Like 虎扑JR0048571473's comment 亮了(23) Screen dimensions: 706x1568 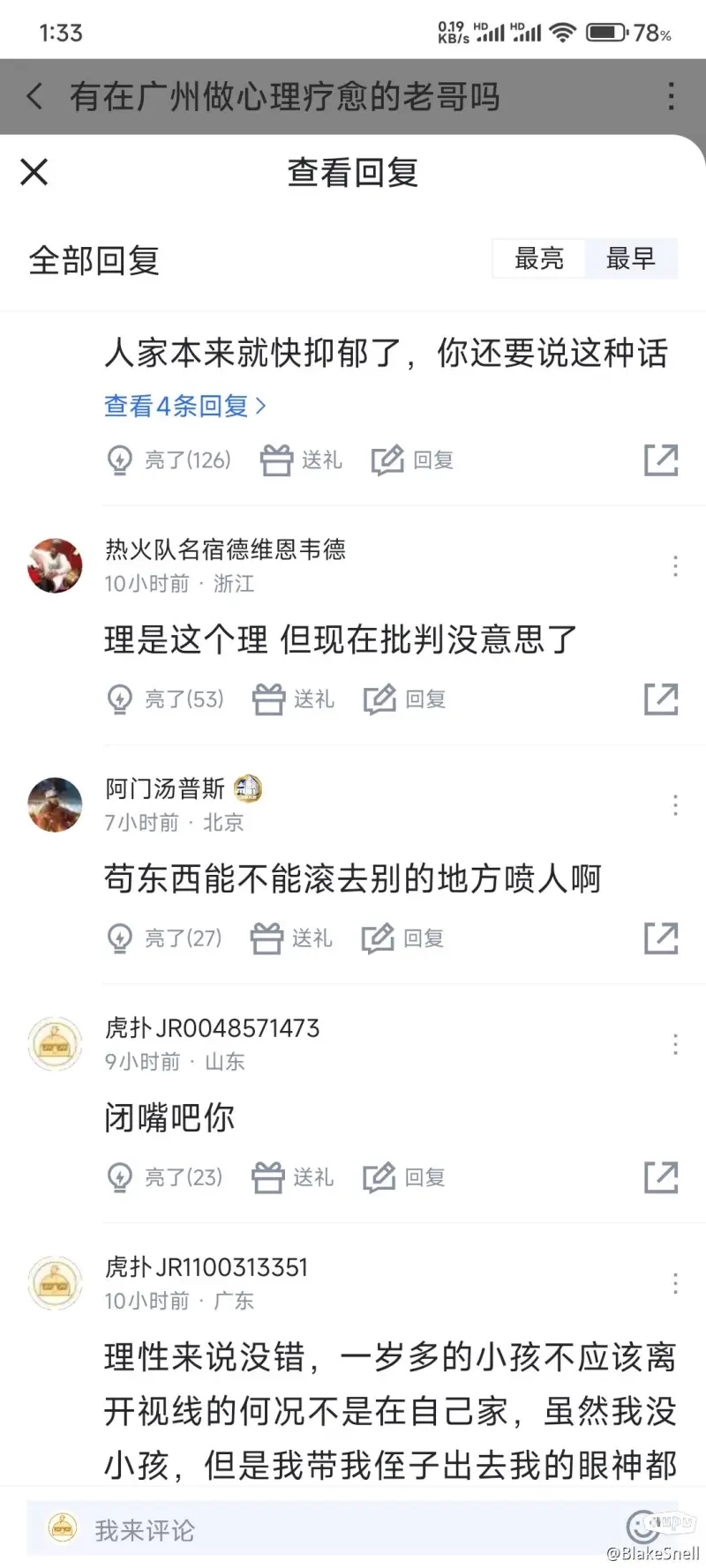164,1177
